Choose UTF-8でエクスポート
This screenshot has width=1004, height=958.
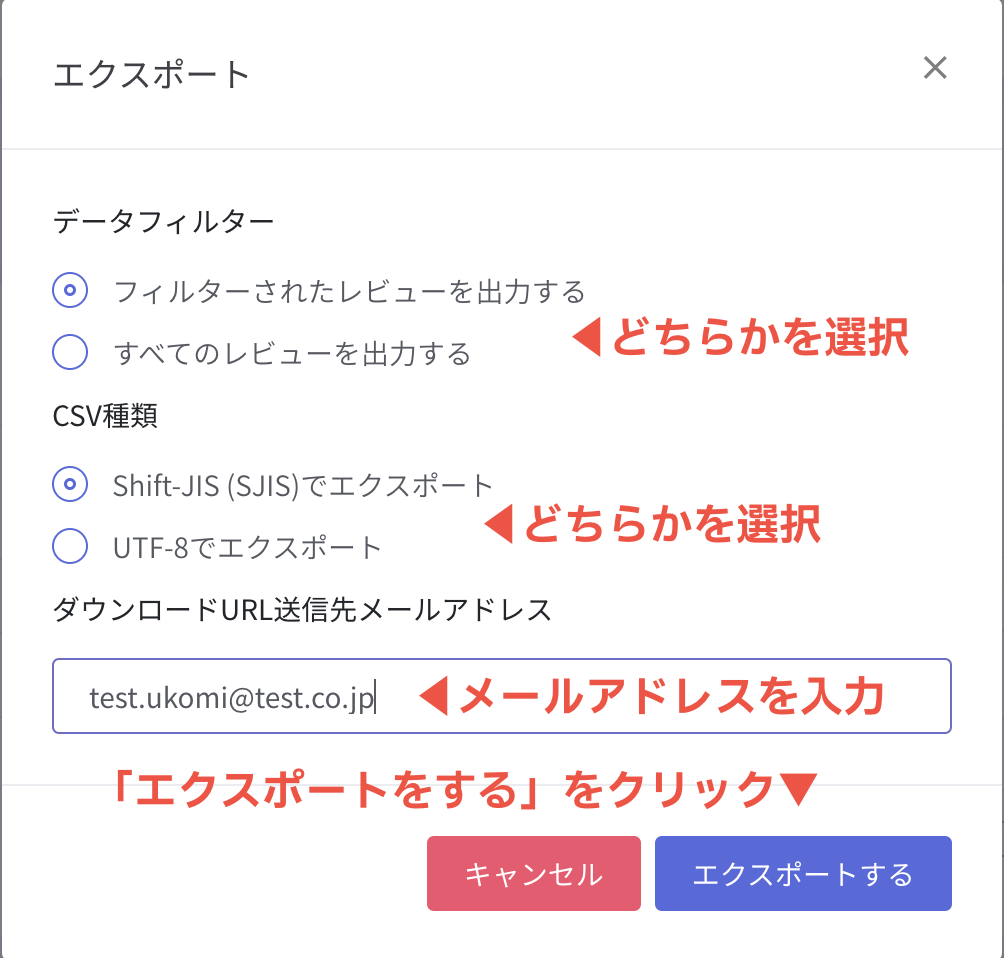(x=70, y=546)
